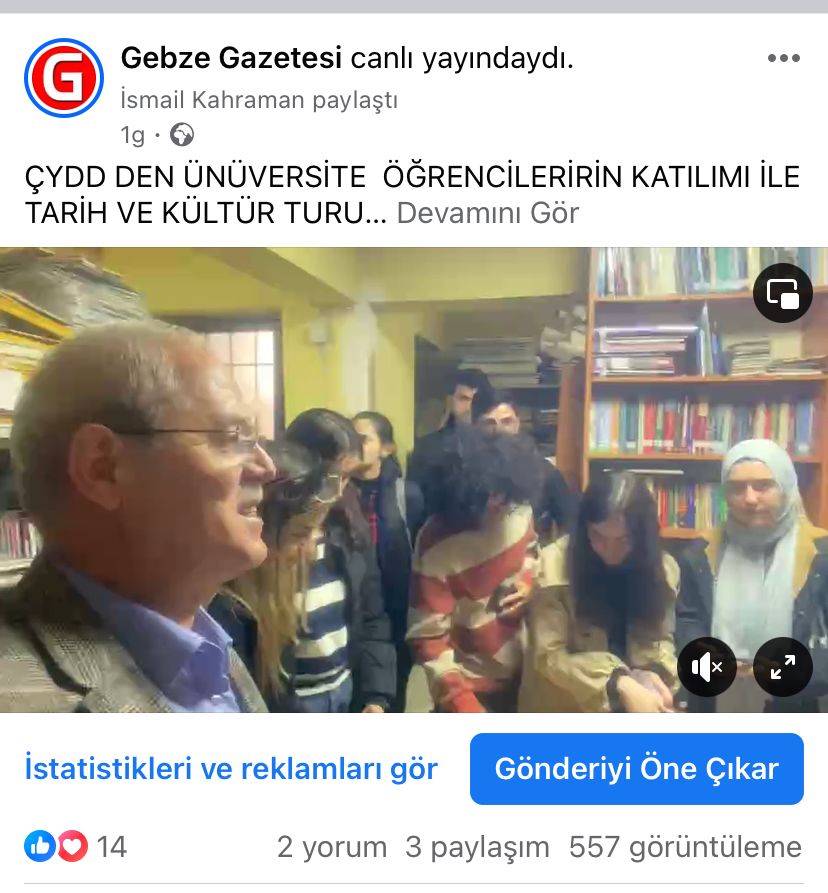828x893 pixels.
Task: View the 14 reactions list
Action: coord(76,847)
